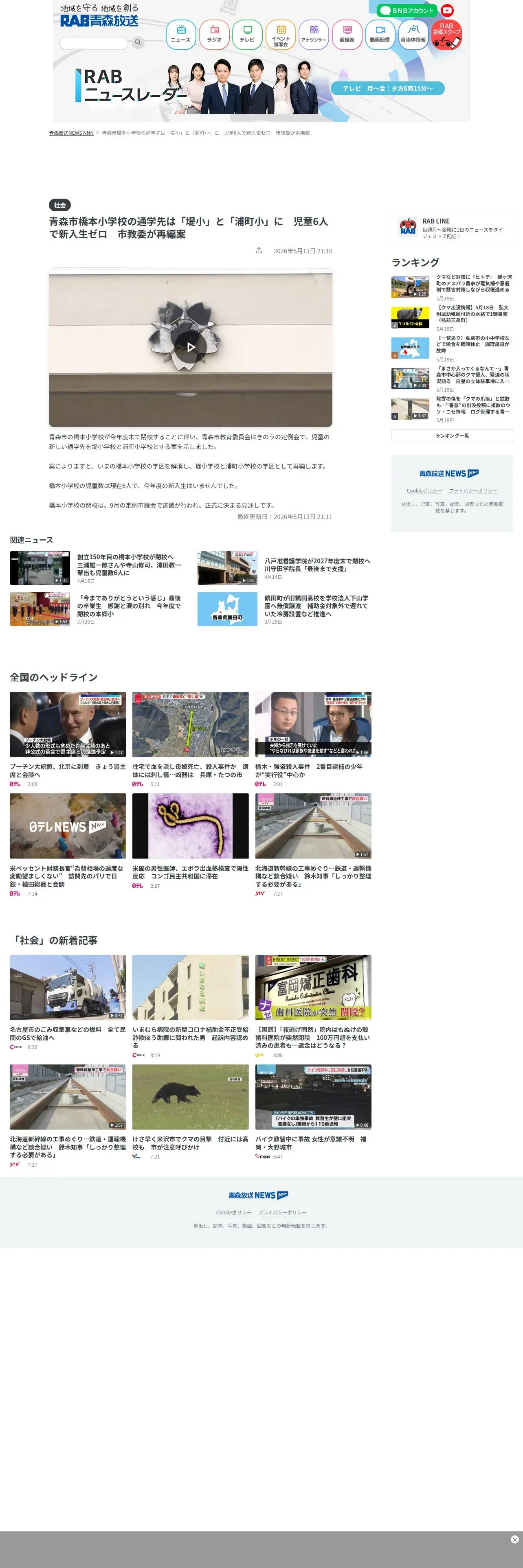
Task: Open the RAB LINE banner
Action: coord(452,228)
